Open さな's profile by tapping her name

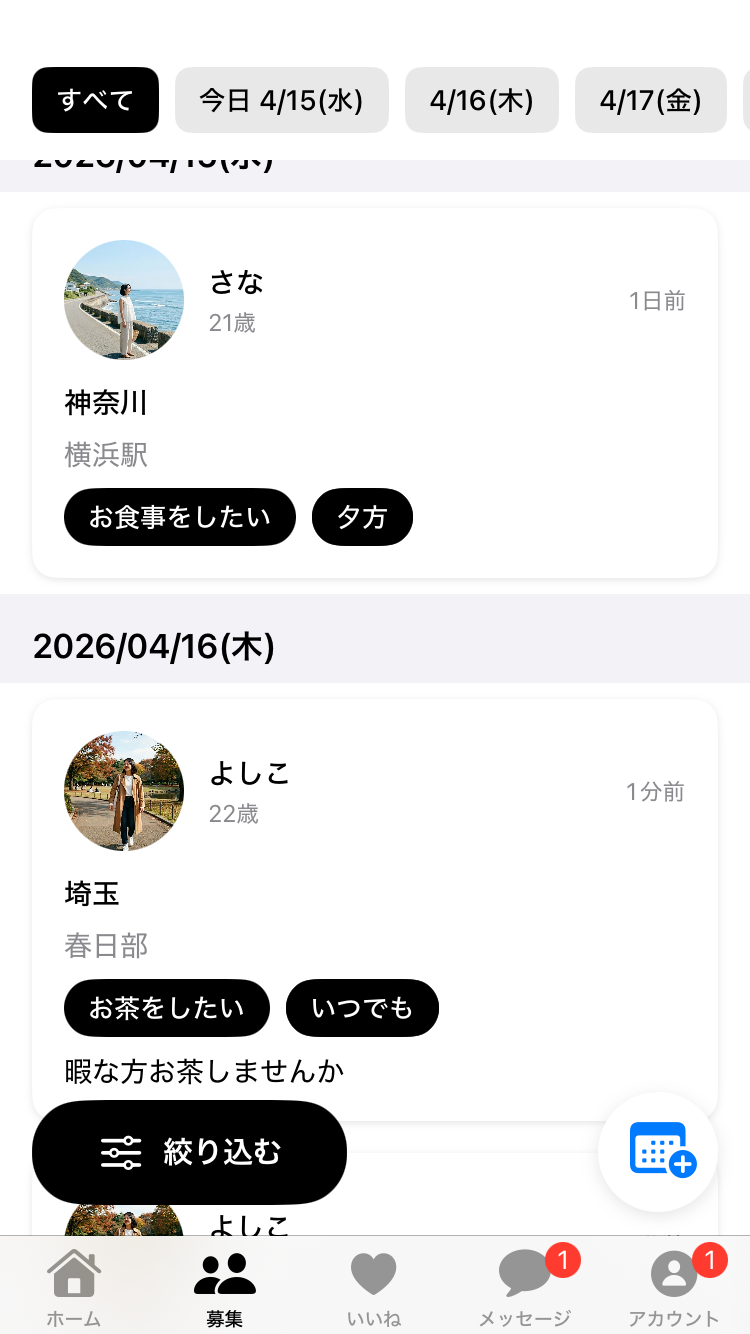pos(238,283)
